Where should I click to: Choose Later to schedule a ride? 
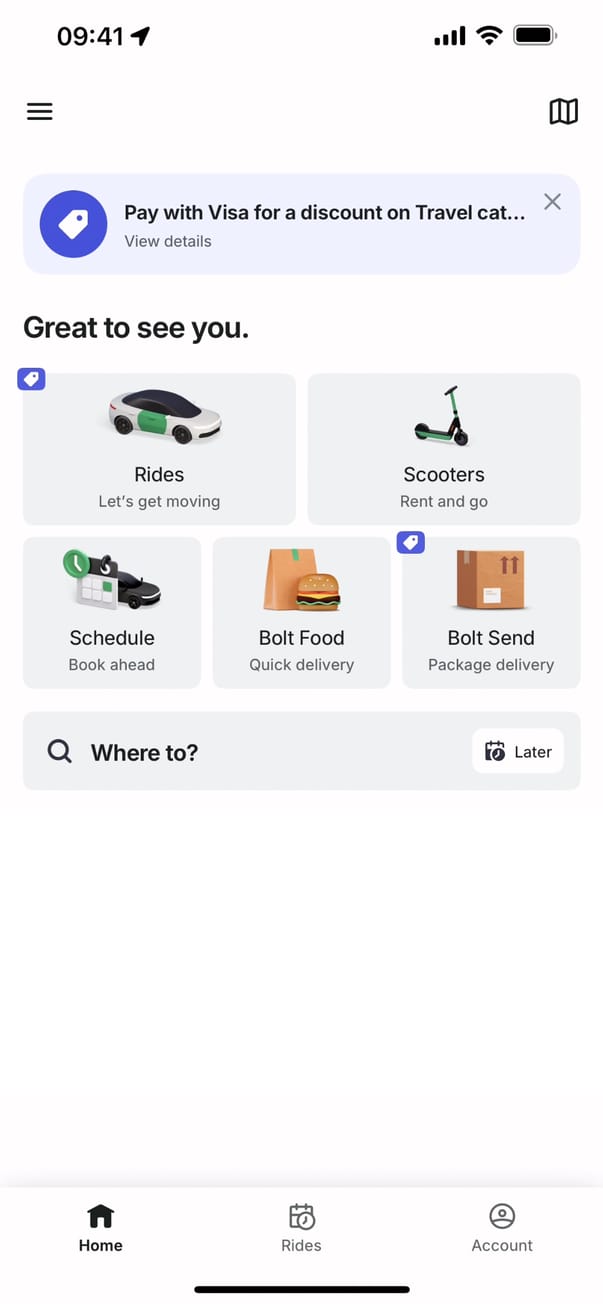[x=518, y=752]
